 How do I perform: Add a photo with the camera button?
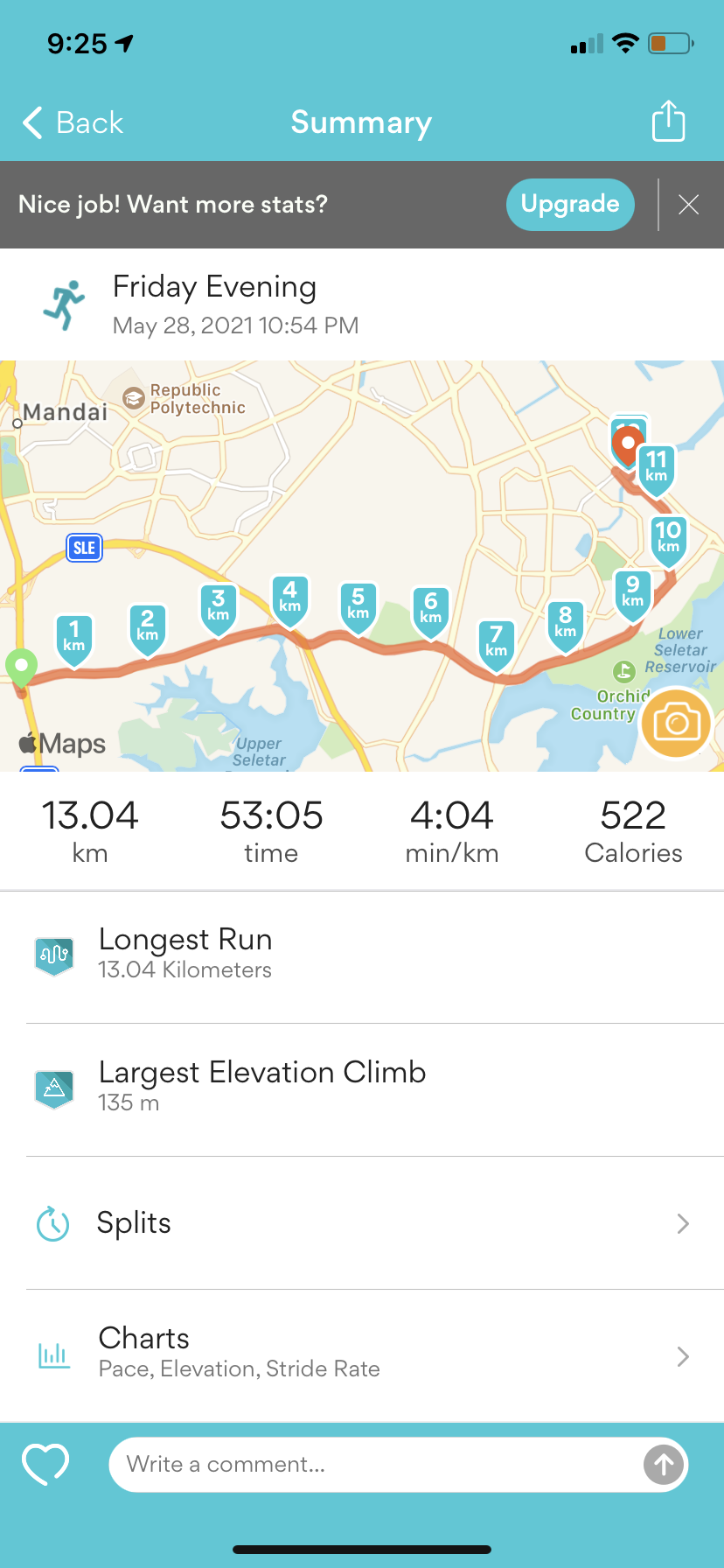coord(677,723)
